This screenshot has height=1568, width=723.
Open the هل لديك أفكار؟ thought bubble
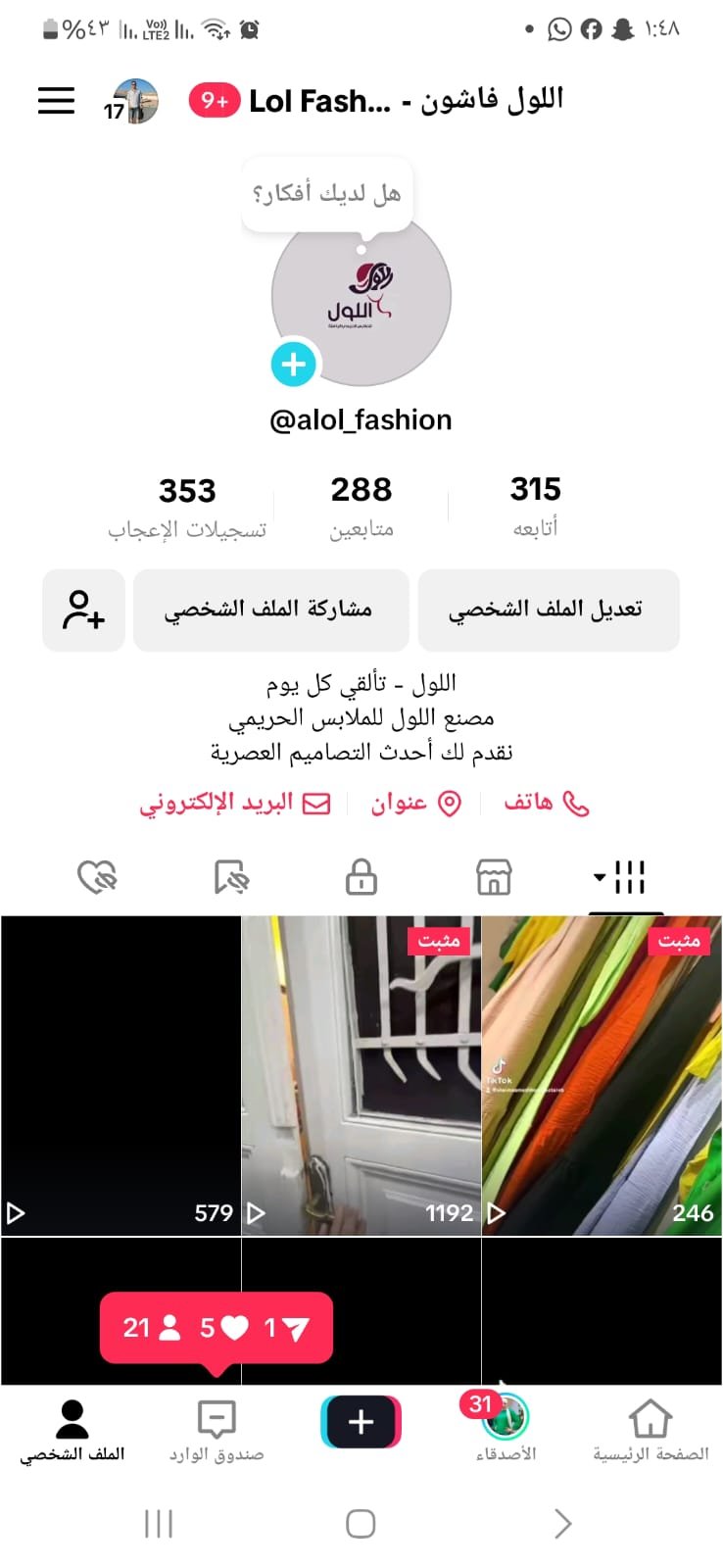(327, 193)
